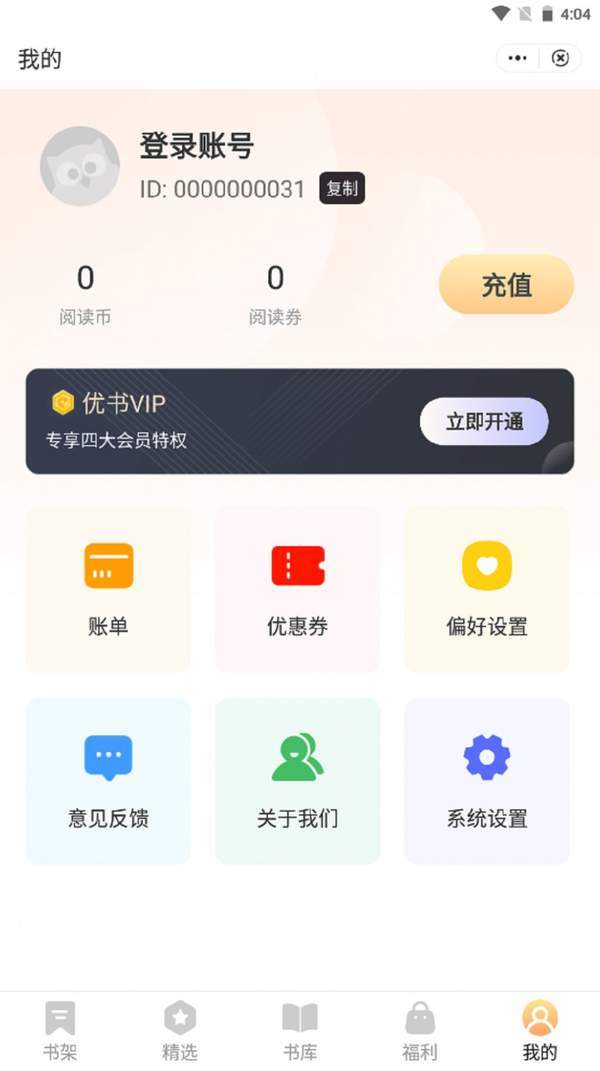Open 关于我们 about us
The width and height of the screenshot is (600, 1071).
pyautogui.click(x=297, y=781)
